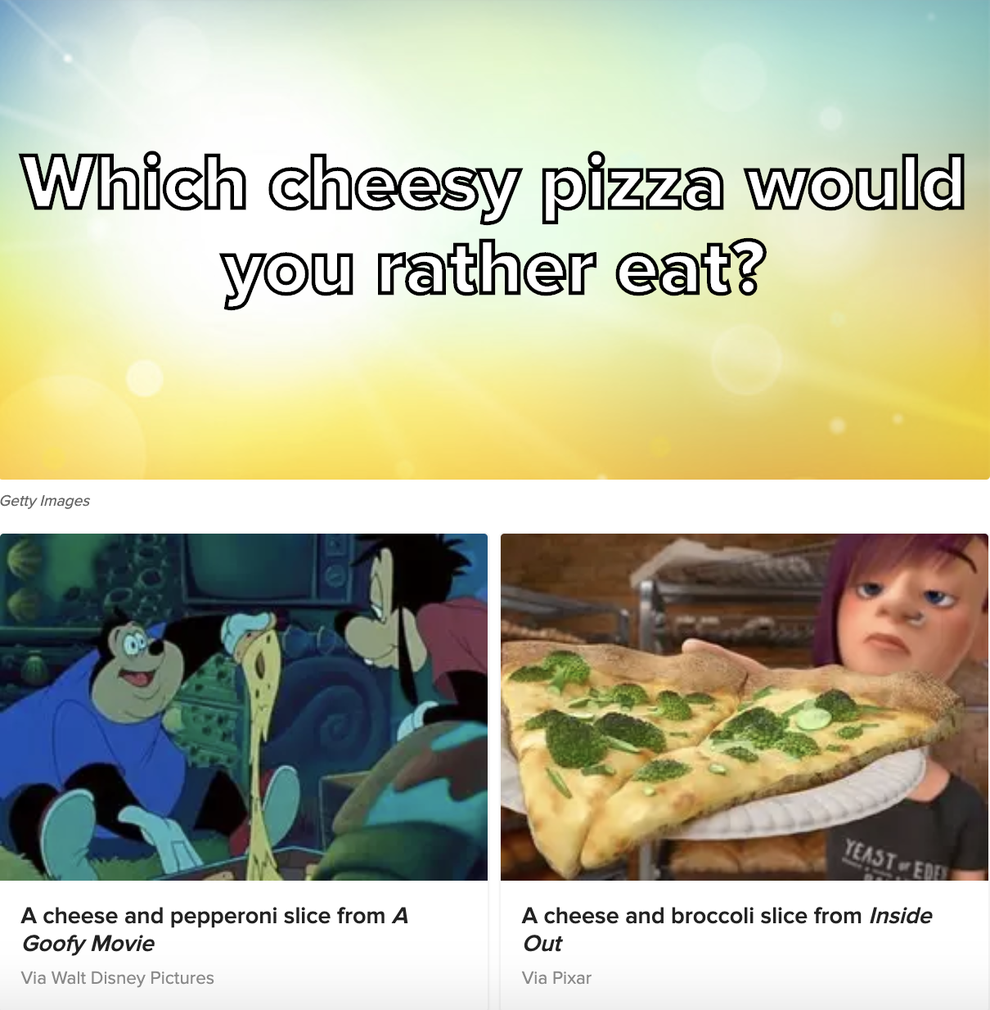The image size is (990, 1010).
Task: Open the Via Pixar link
Action: click(x=556, y=978)
